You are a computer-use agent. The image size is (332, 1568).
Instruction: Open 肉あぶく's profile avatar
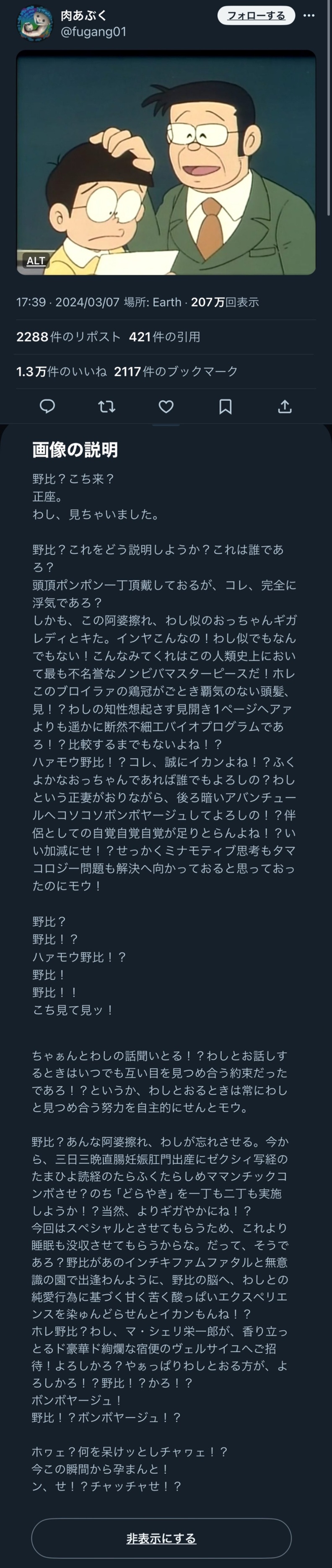tap(35, 23)
